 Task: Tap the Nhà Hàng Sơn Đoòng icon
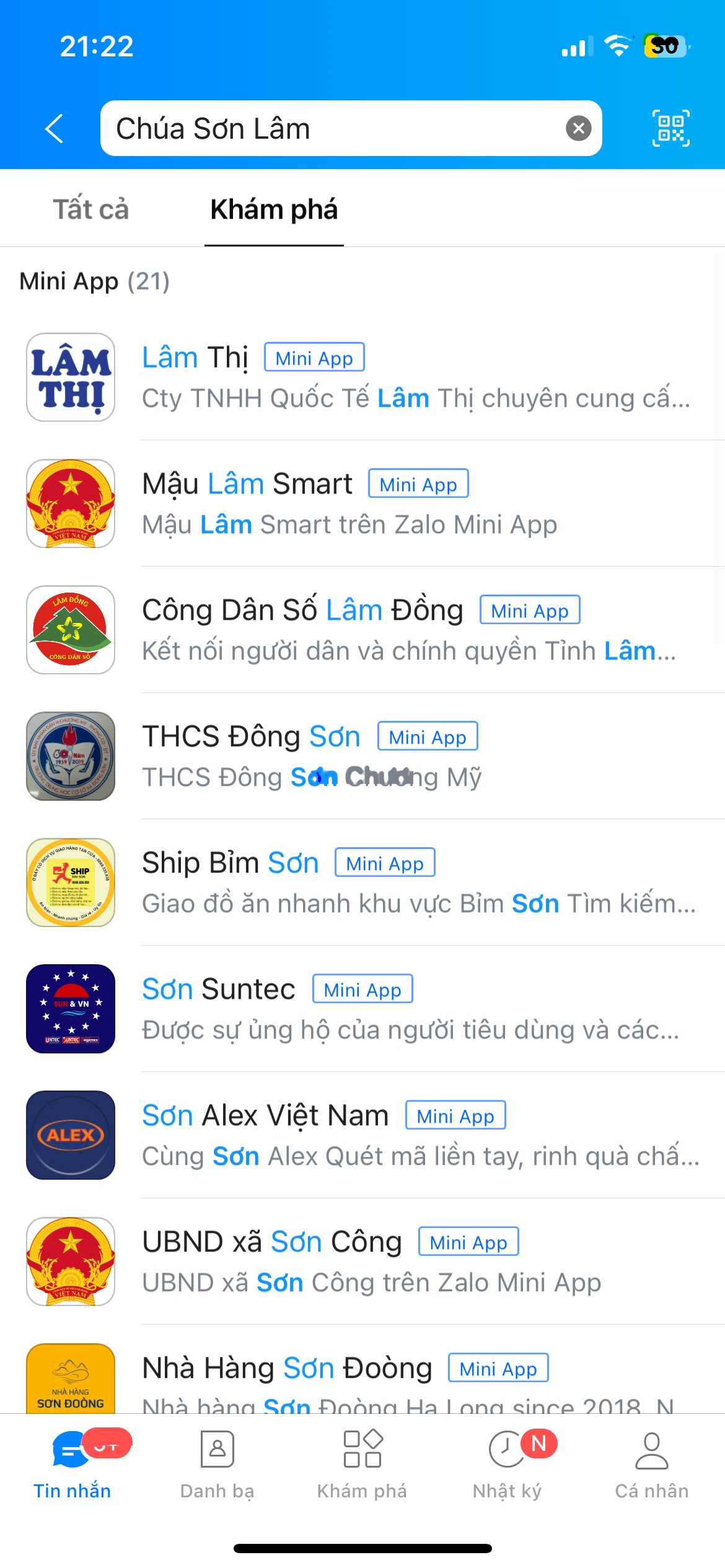[70, 1381]
